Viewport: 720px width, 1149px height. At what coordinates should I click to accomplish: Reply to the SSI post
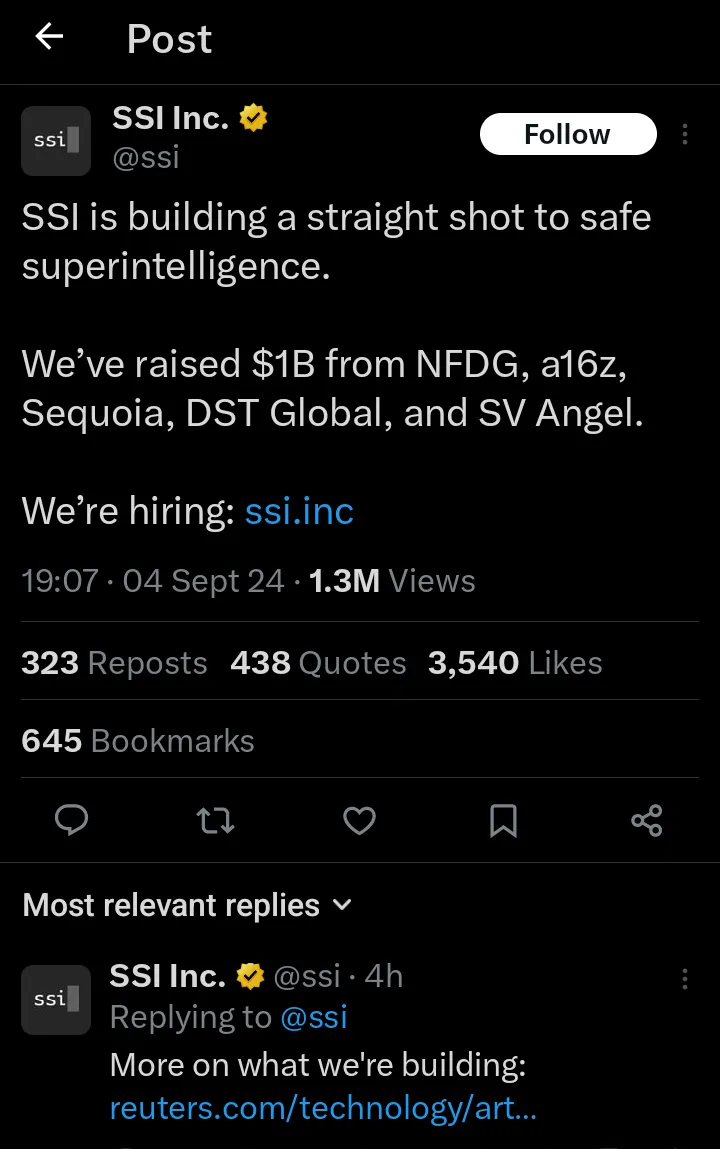pos(71,822)
